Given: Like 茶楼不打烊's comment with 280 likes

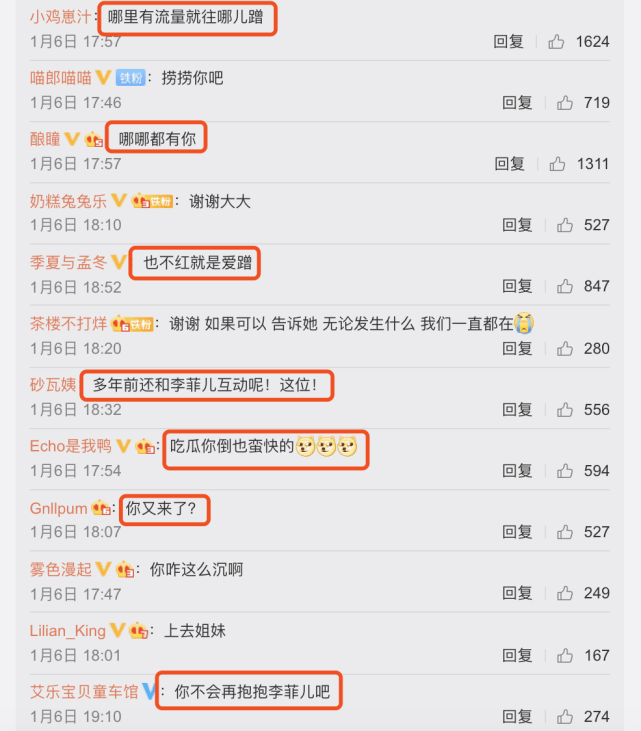Looking at the screenshot, I should tap(565, 348).
